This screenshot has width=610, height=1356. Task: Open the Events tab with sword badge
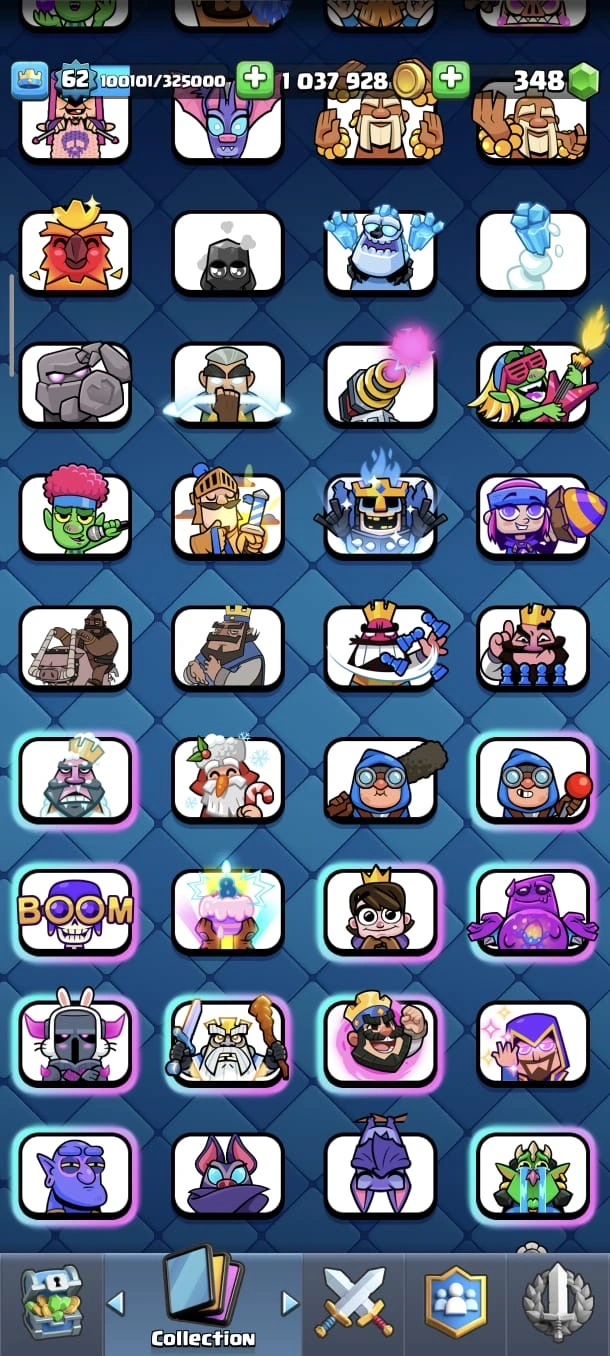558,1303
